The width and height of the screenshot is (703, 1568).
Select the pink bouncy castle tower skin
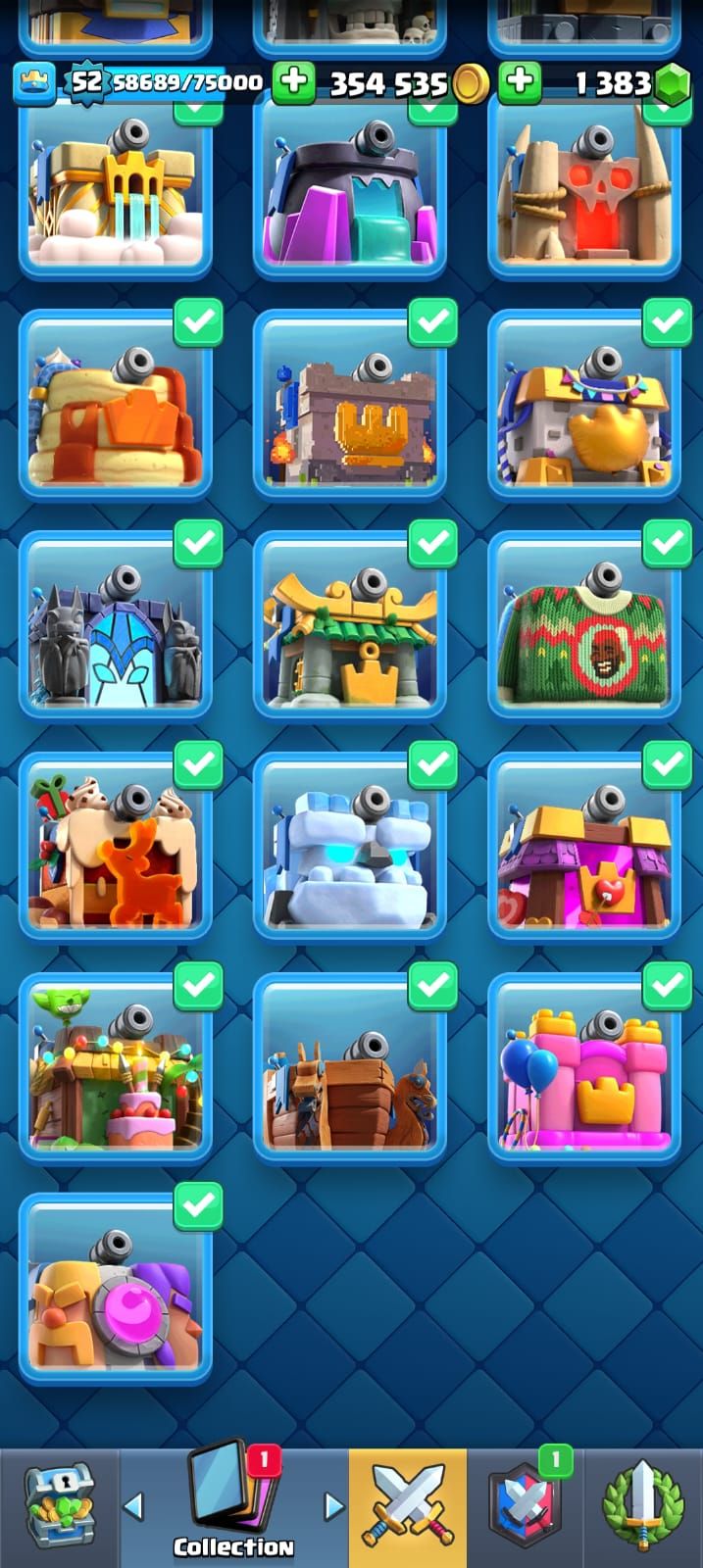pos(584,1068)
